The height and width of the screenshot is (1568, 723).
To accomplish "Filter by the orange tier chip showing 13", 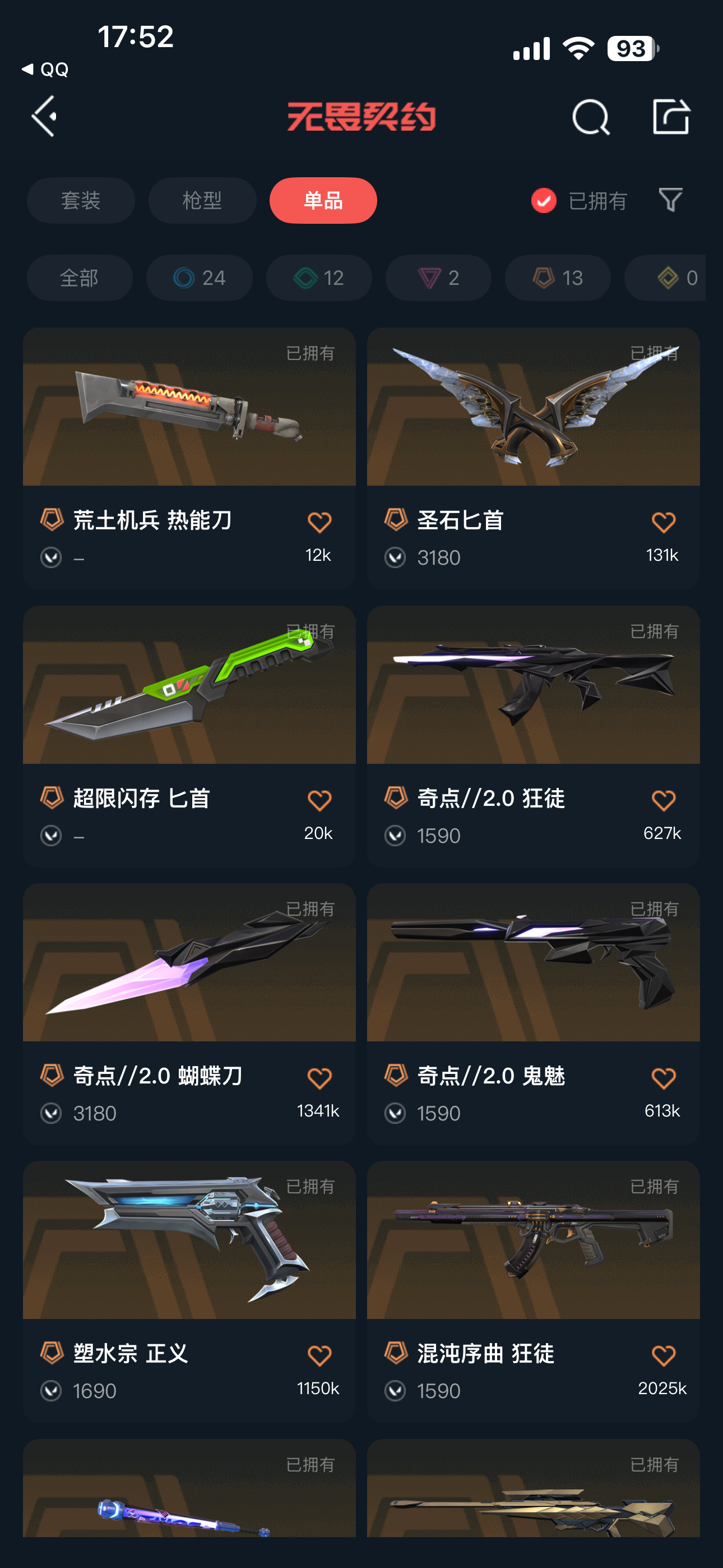I will pos(558,278).
